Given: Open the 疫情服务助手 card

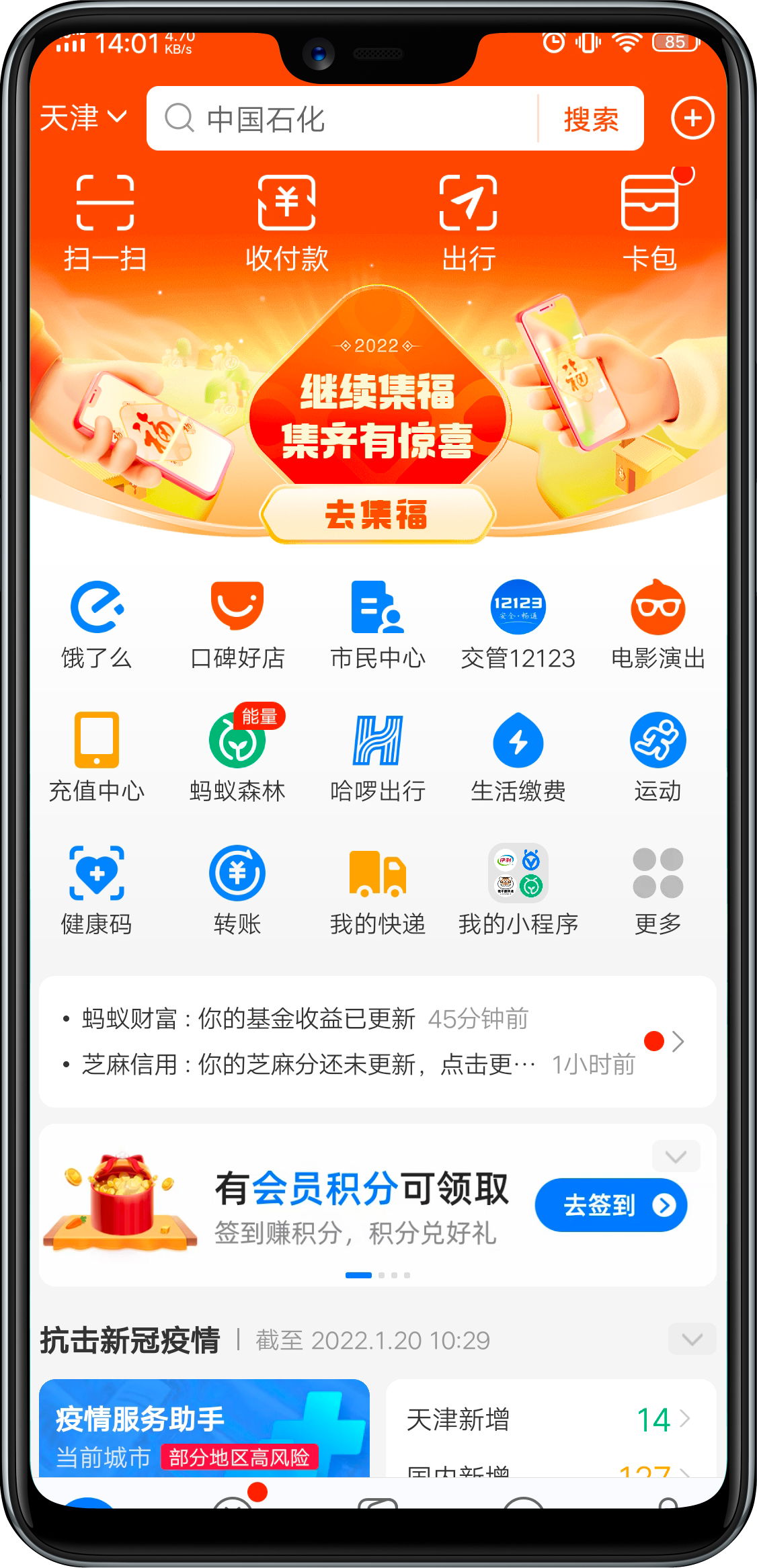Looking at the screenshot, I should (204, 1428).
